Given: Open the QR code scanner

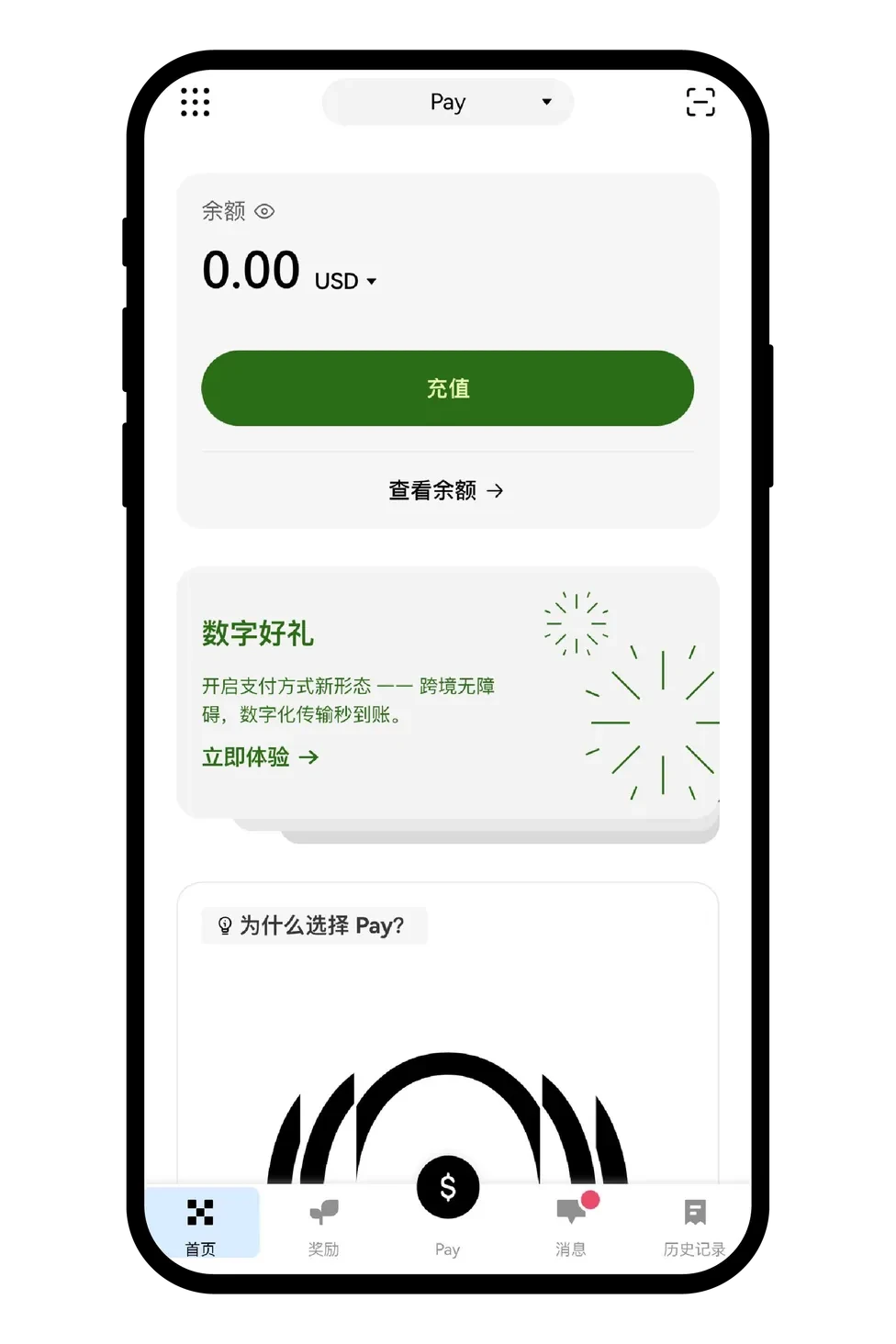Looking at the screenshot, I should pos(700,103).
